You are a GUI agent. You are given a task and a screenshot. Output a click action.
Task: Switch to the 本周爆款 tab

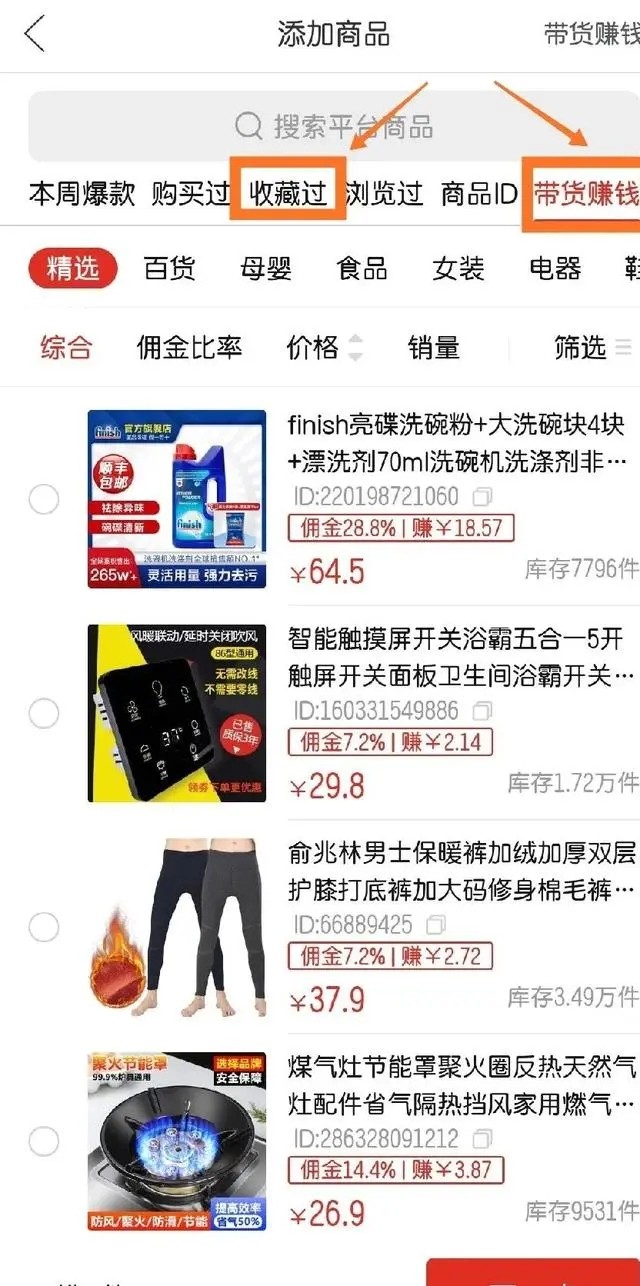click(x=81, y=193)
